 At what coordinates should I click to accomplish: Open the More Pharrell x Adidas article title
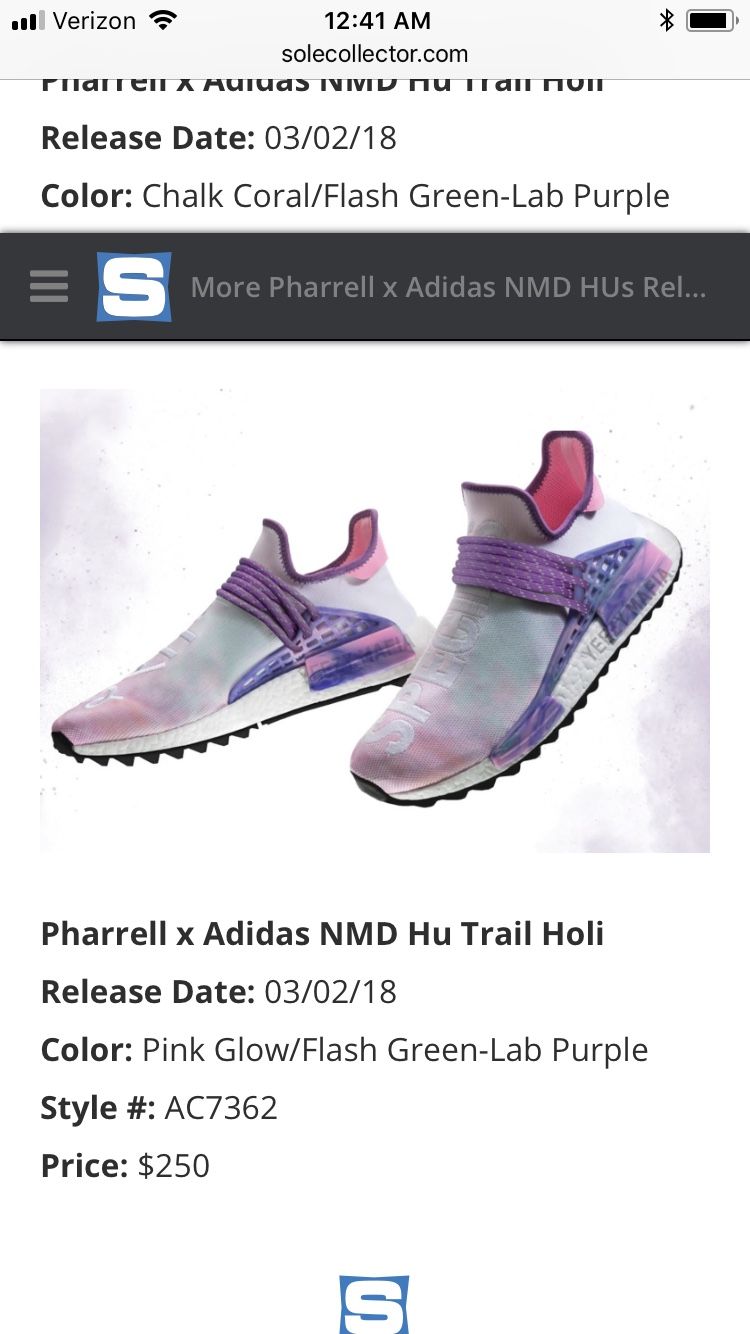click(448, 288)
